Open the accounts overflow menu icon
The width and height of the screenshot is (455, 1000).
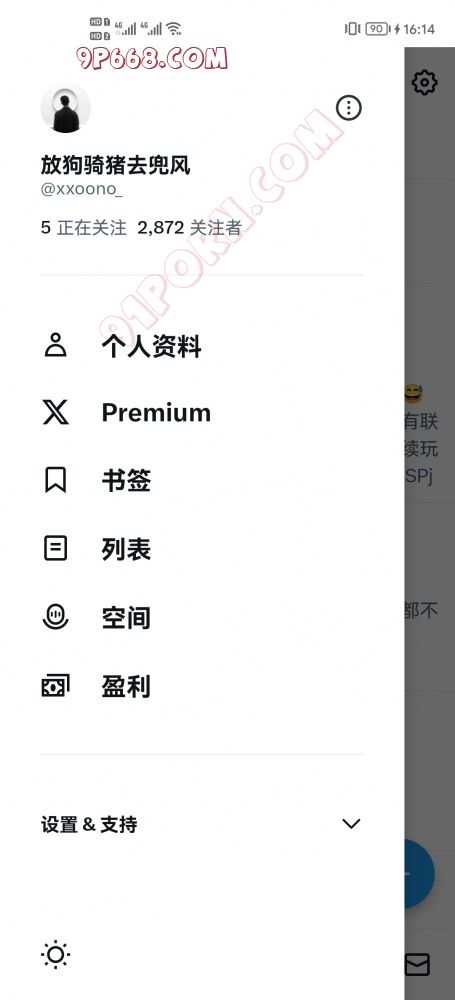click(x=348, y=108)
